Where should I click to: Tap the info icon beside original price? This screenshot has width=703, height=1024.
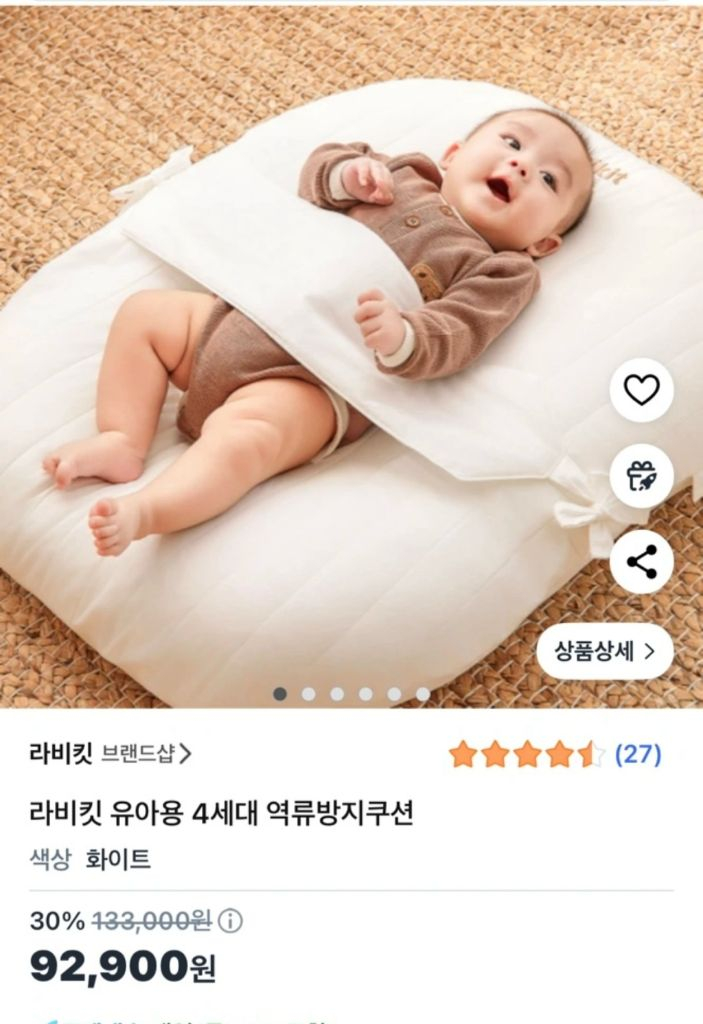click(x=230, y=921)
